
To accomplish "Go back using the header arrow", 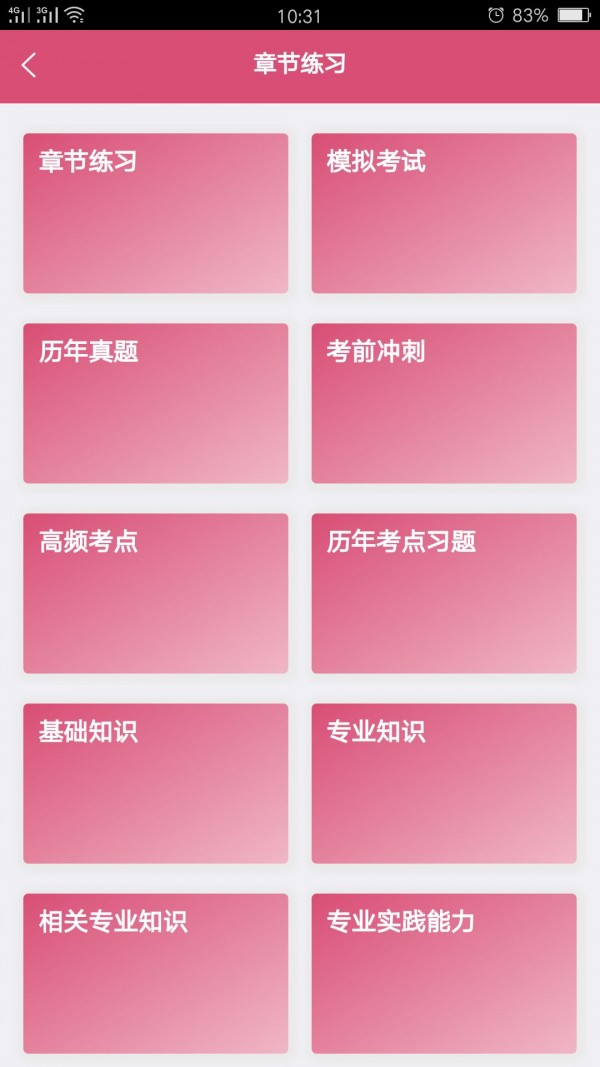I will coord(29,66).
